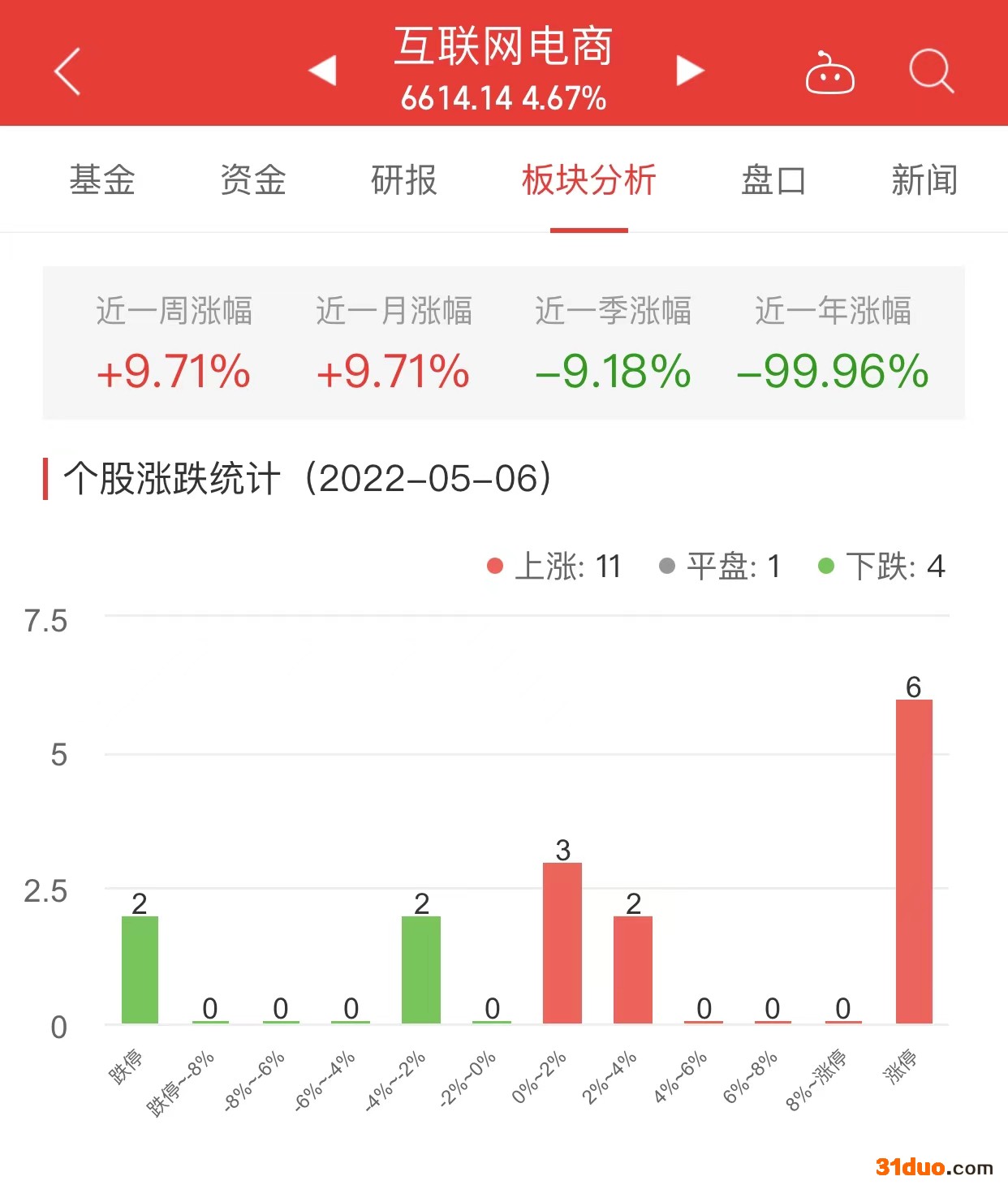
Task: Switch to the 新闻 tab
Action: coord(924,180)
